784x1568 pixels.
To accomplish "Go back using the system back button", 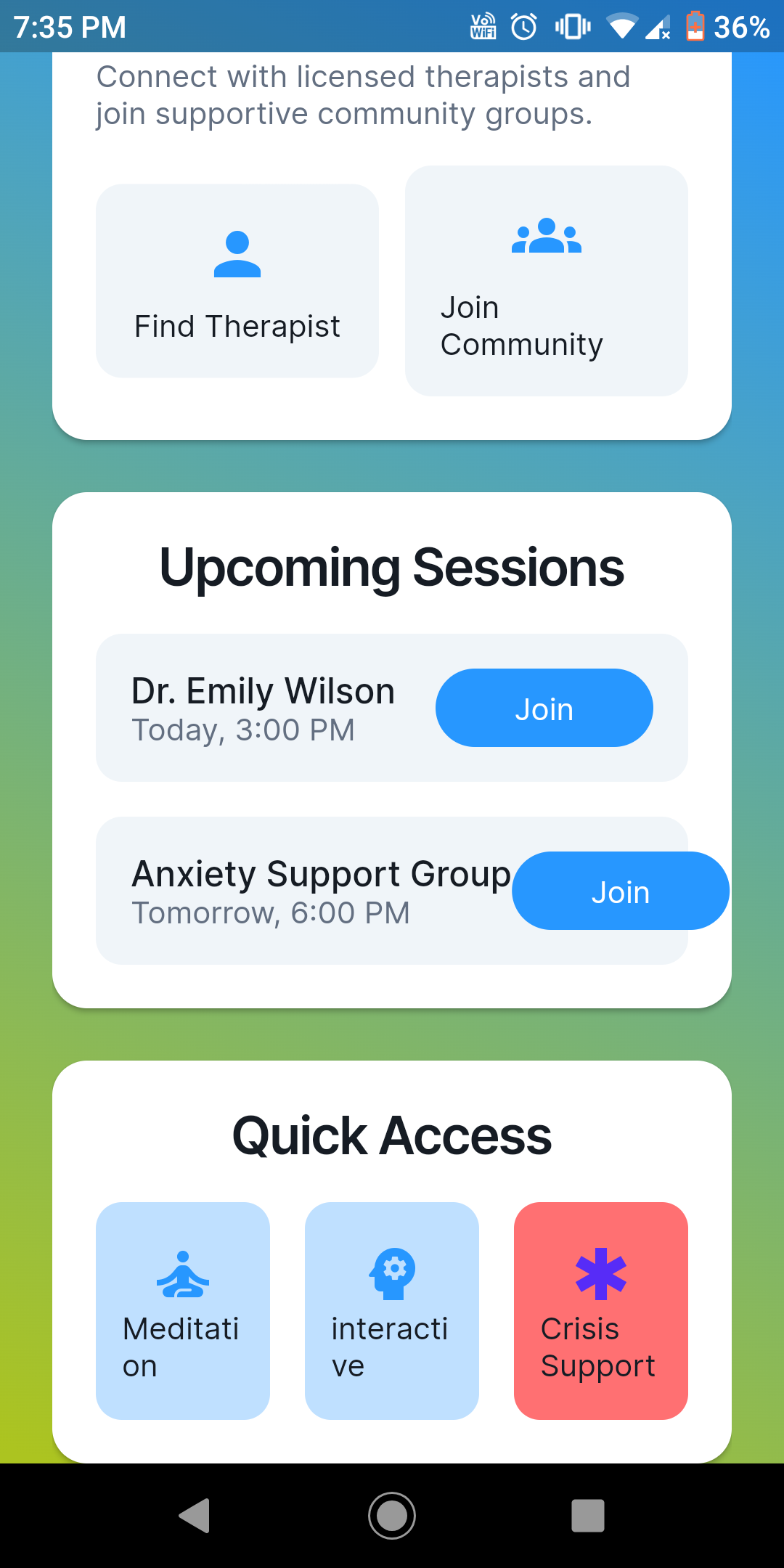I will (x=195, y=1516).
